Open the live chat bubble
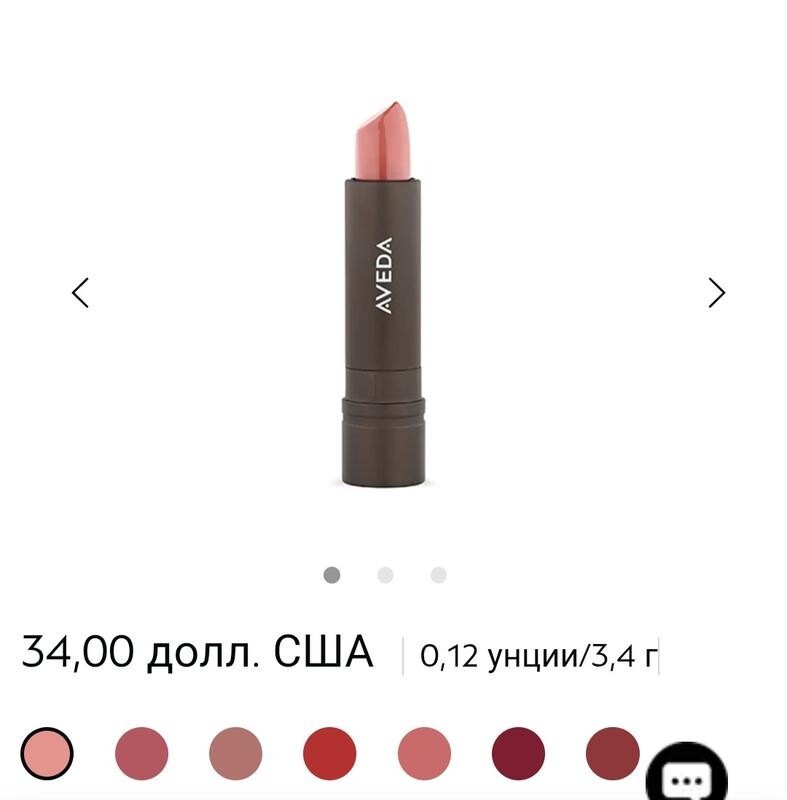Image resolution: width=787 pixels, height=800 pixels. (686, 777)
